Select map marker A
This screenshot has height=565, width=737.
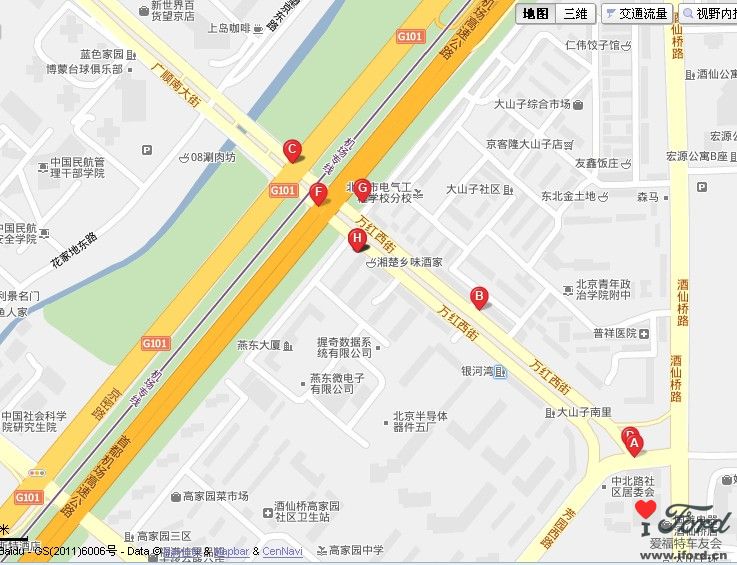click(x=632, y=438)
